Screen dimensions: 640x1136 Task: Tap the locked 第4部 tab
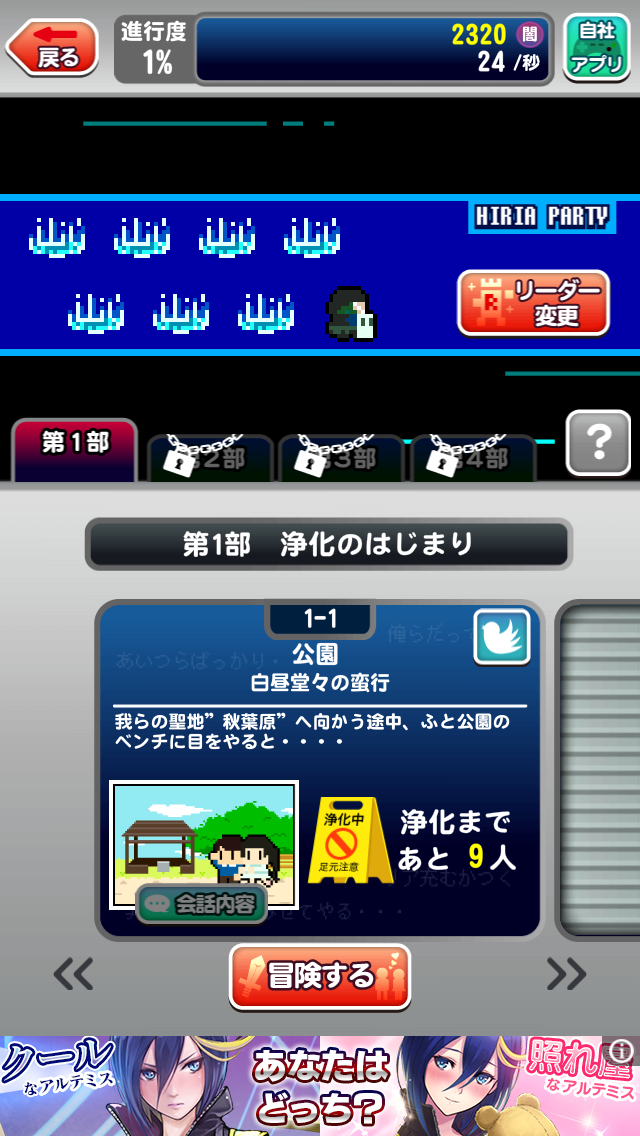click(470, 459)
